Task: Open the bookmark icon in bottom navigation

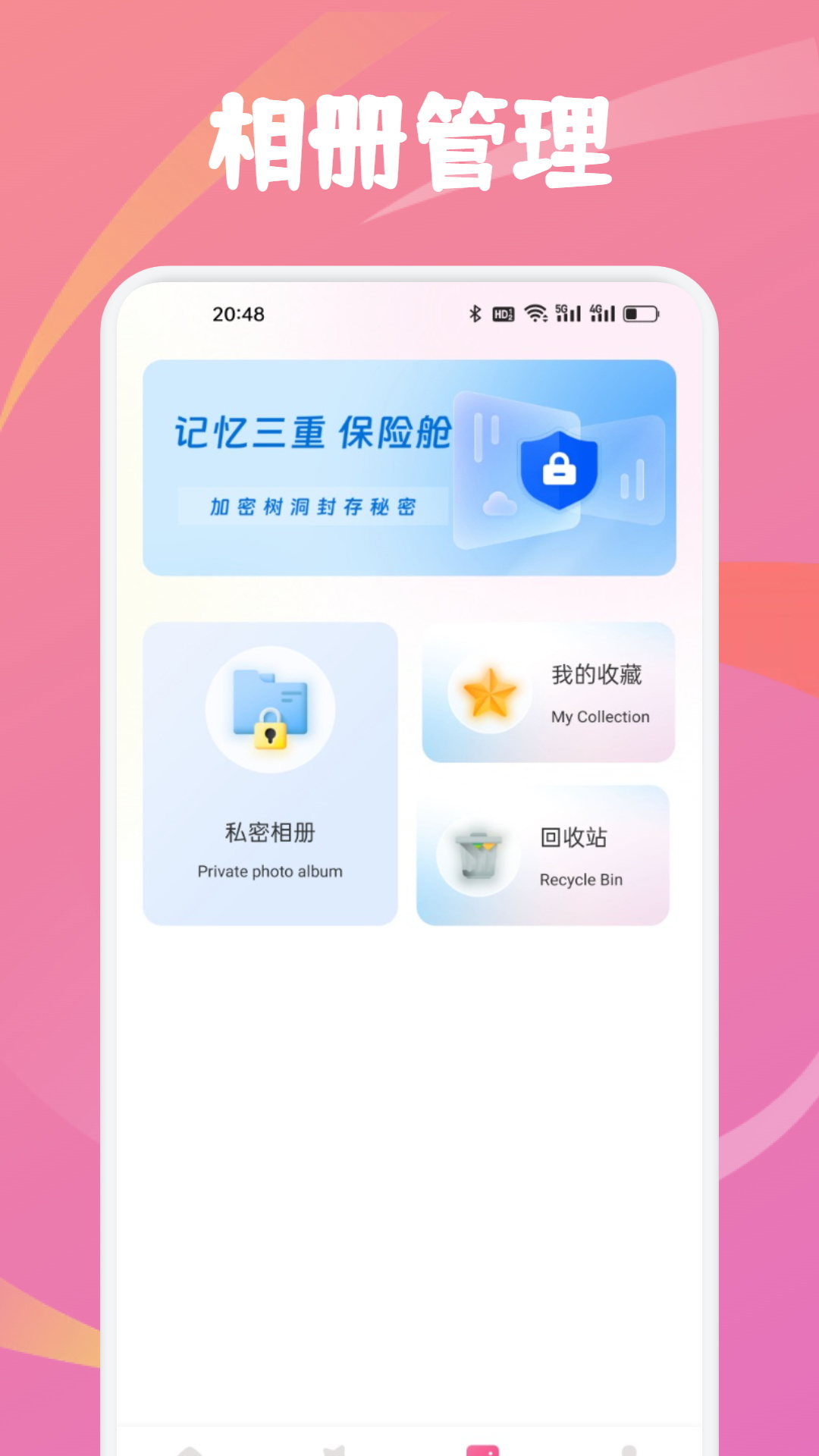Action: pos(332,1447)
